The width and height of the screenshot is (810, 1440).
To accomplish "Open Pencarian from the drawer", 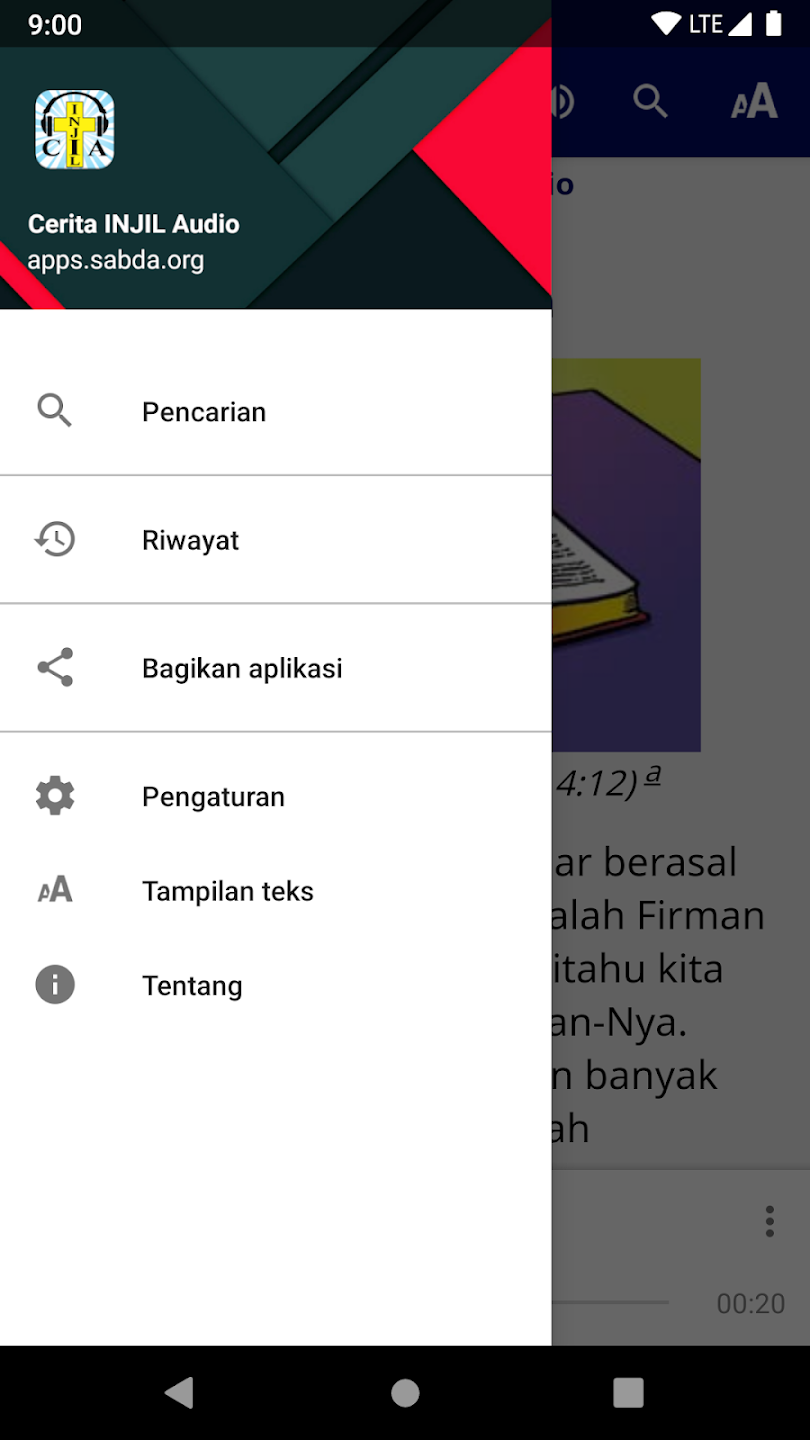I will [204, 412].
